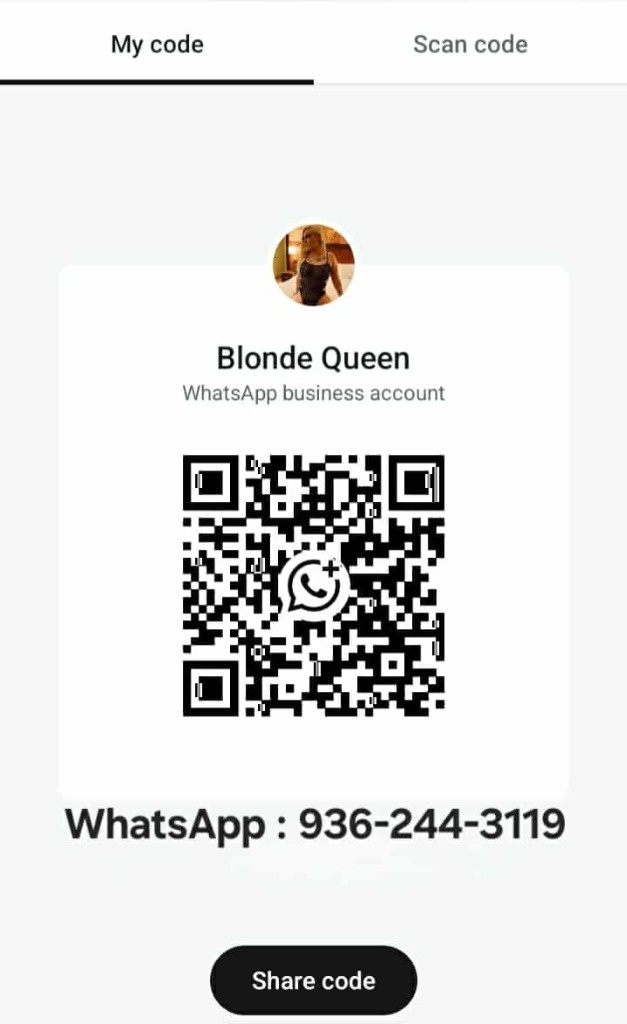Tap the Share code button
627x1024 pixels.
(x=313, y=980)
